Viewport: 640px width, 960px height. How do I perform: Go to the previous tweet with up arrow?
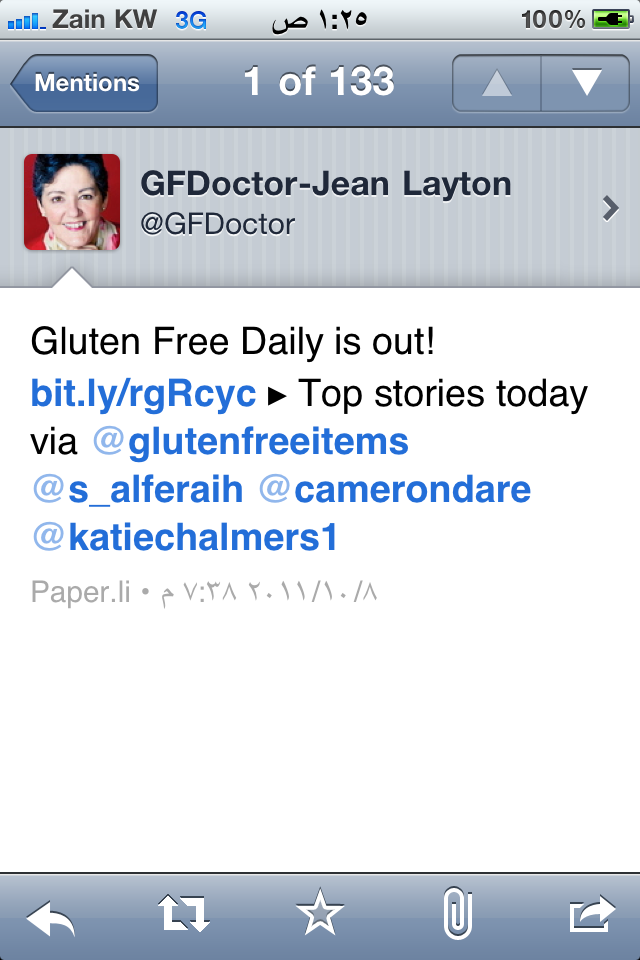tap(497, 83)
